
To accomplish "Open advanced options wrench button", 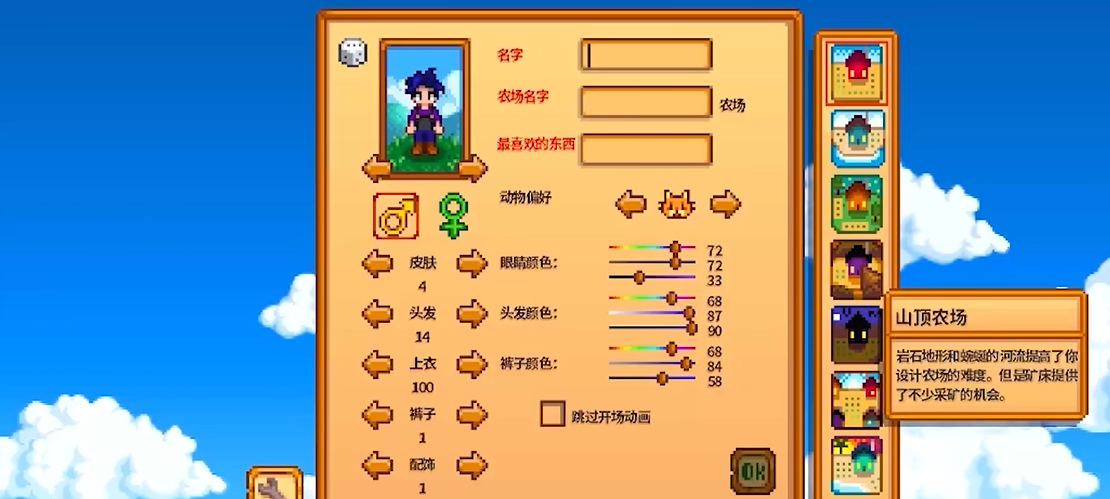I will pyautogui.click(x=274, y=486).
